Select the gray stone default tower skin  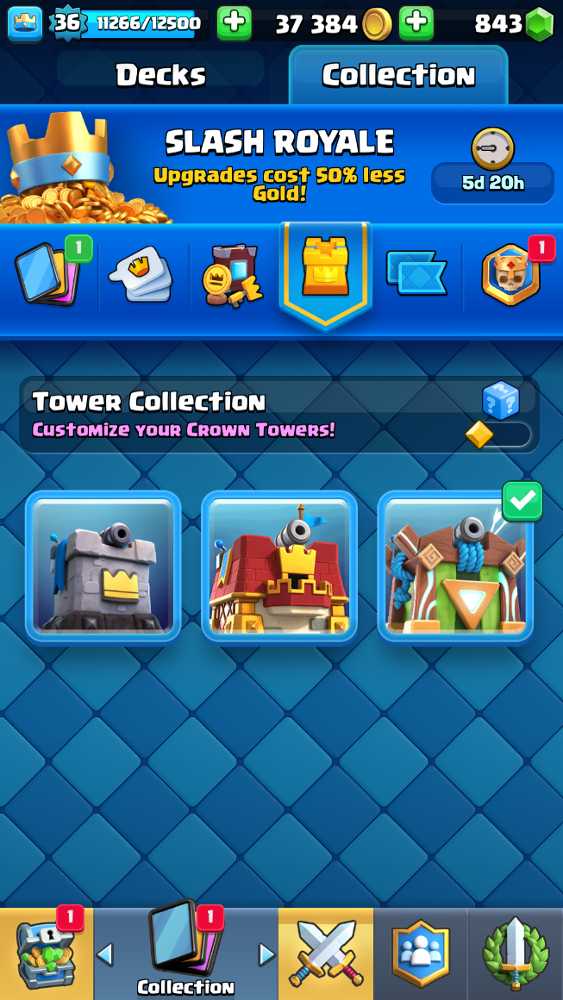pos(103,566)
